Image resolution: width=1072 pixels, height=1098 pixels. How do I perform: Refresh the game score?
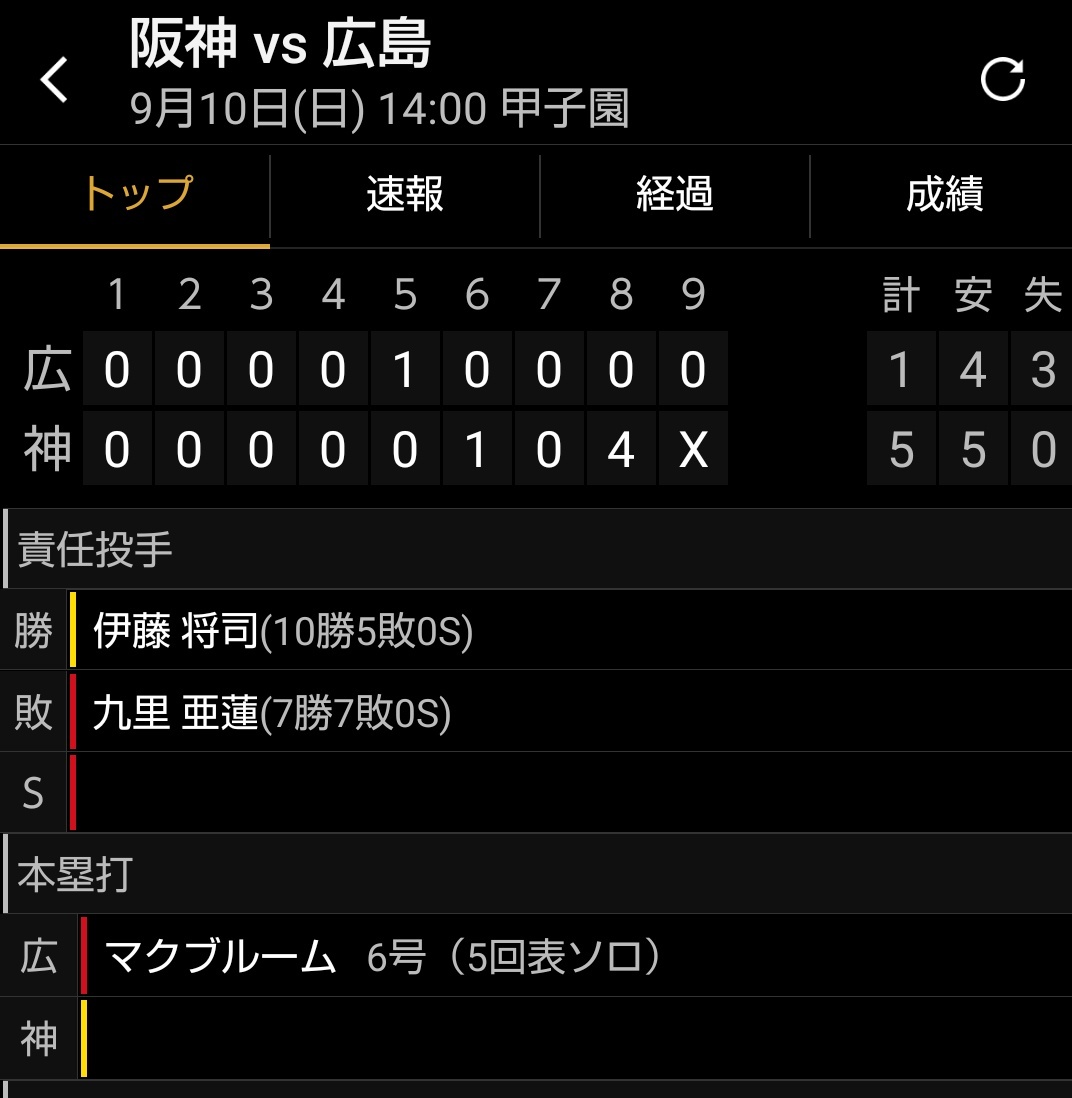[1002, 80]
